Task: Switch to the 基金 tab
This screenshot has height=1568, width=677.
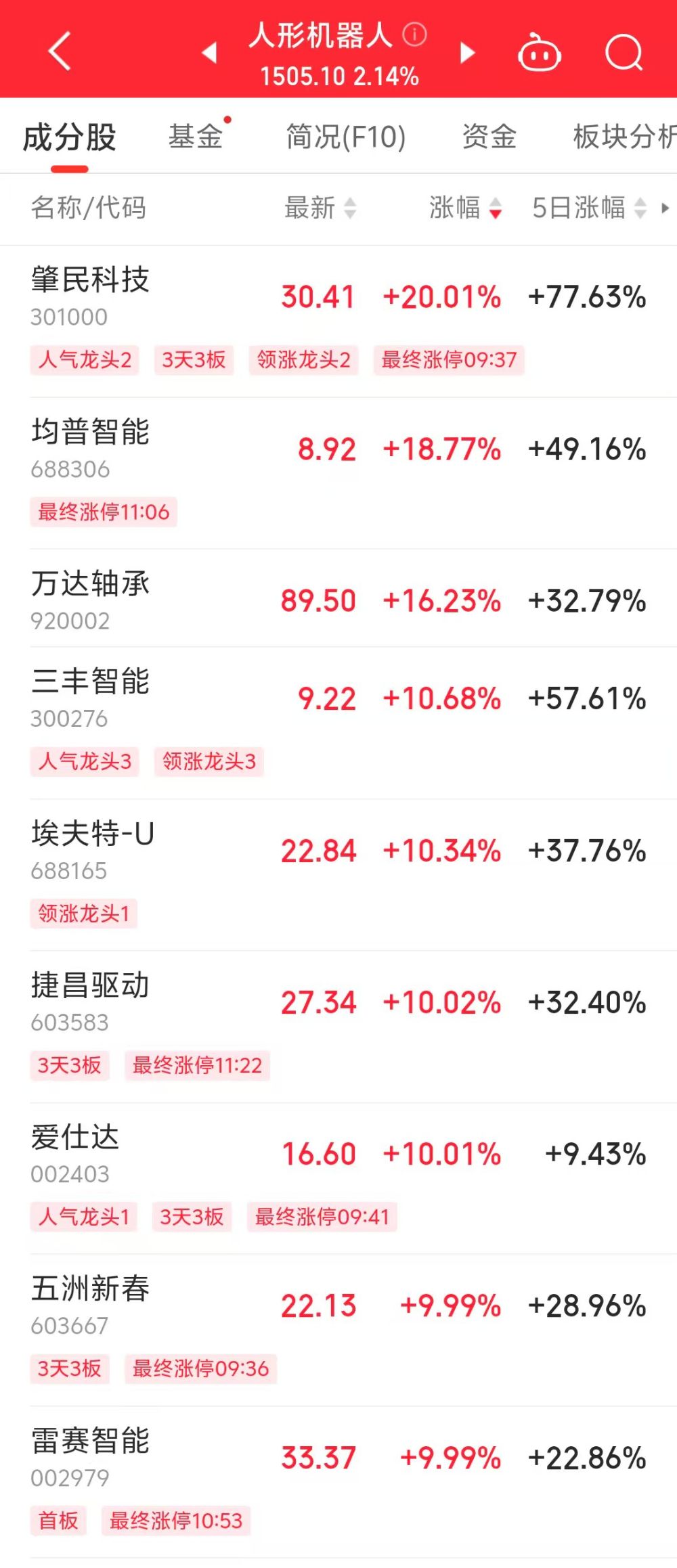Action: pos(196,137)
